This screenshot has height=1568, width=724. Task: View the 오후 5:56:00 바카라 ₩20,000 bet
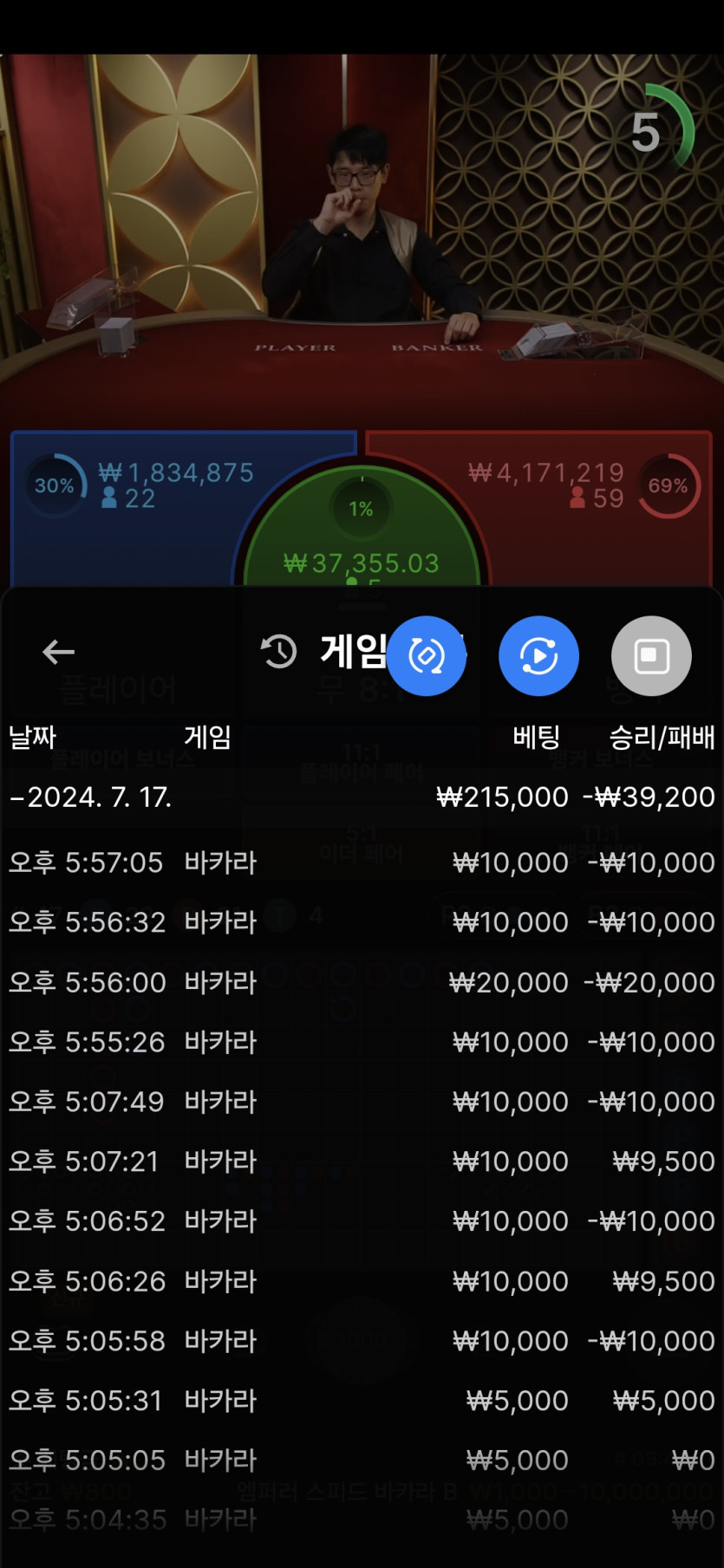pyautogui.click(x=362, y=982)
